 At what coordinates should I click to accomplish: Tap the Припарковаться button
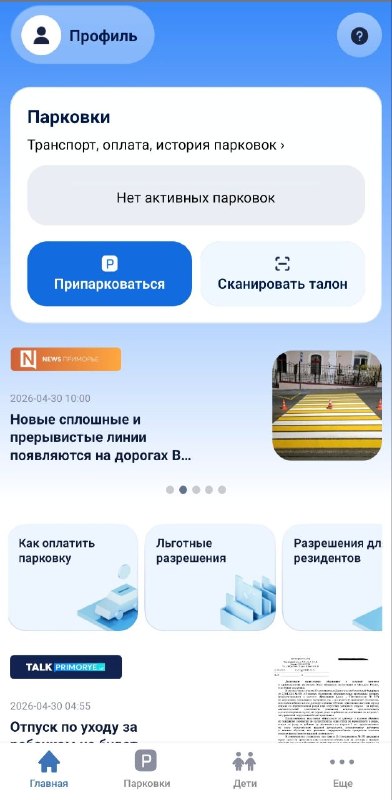pos(110,273)
